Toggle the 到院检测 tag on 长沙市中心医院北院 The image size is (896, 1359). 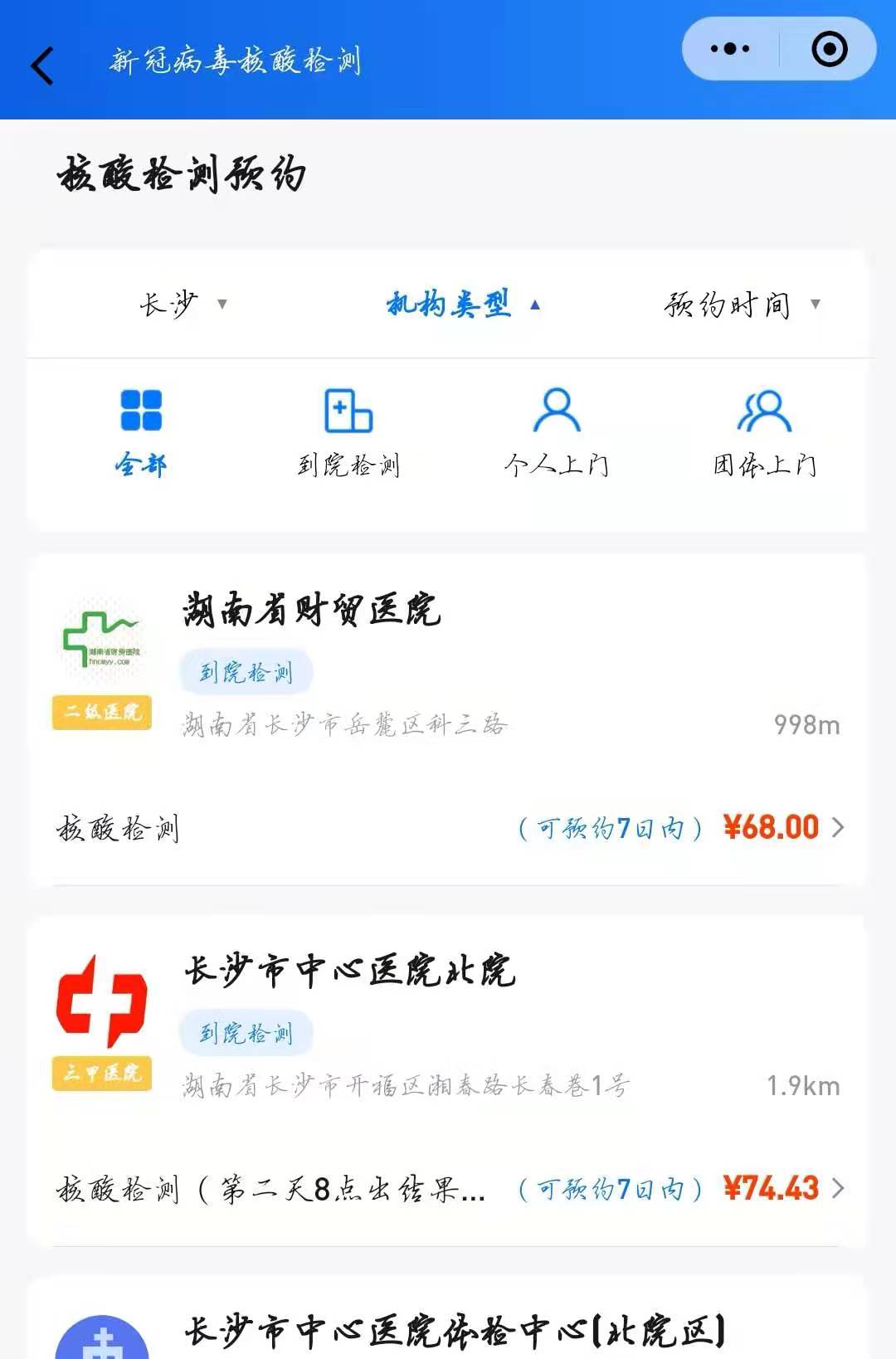click(246, 1031)
